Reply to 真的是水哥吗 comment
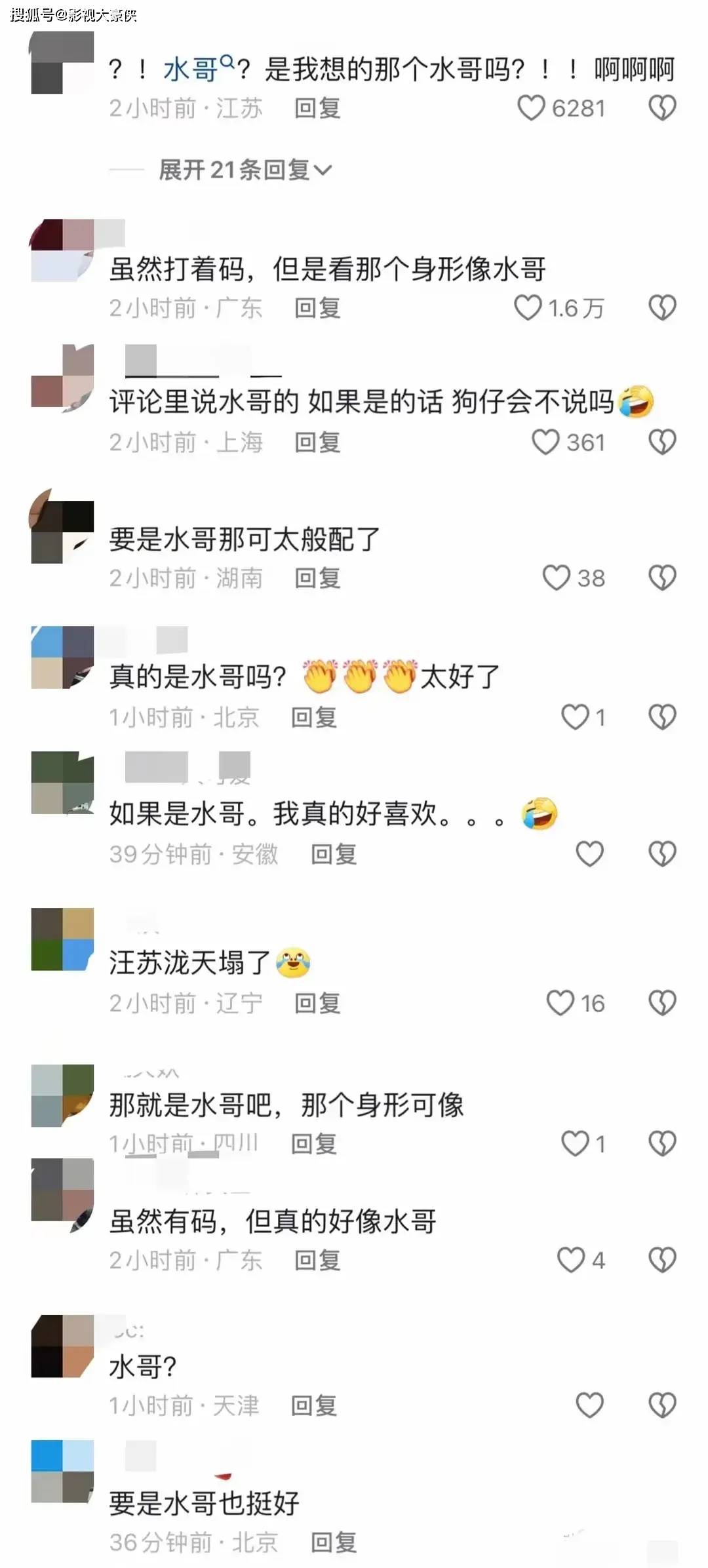This screenshot has width=708, height=1568. (x=314, y=718)
